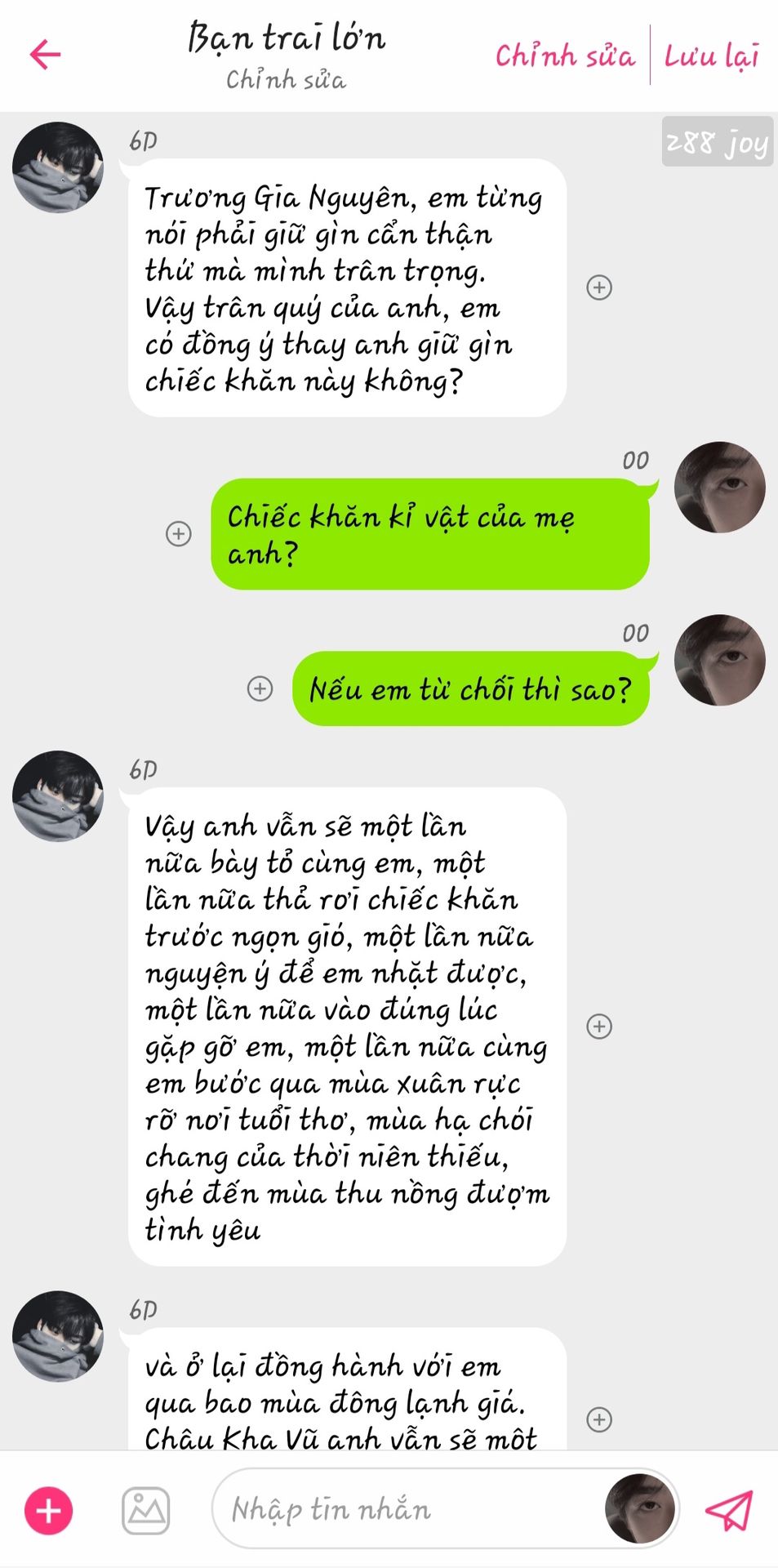The image size is (778, 1568).
Task: Tap plus icon beside "Vậy anh vẫn sẽ" message
Action: click(x=599, y=1027)
